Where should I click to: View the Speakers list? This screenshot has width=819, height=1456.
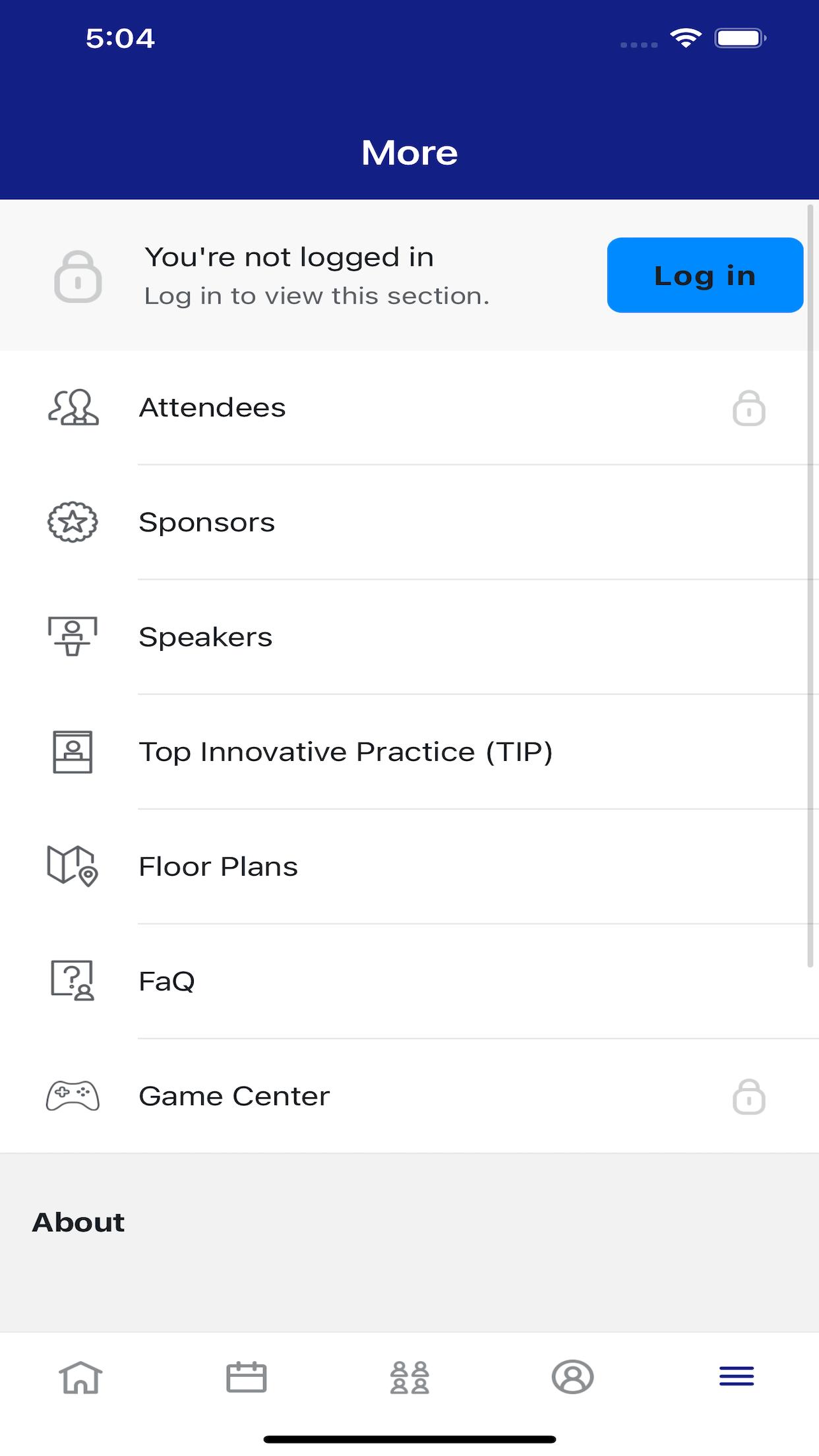[409, 637]
